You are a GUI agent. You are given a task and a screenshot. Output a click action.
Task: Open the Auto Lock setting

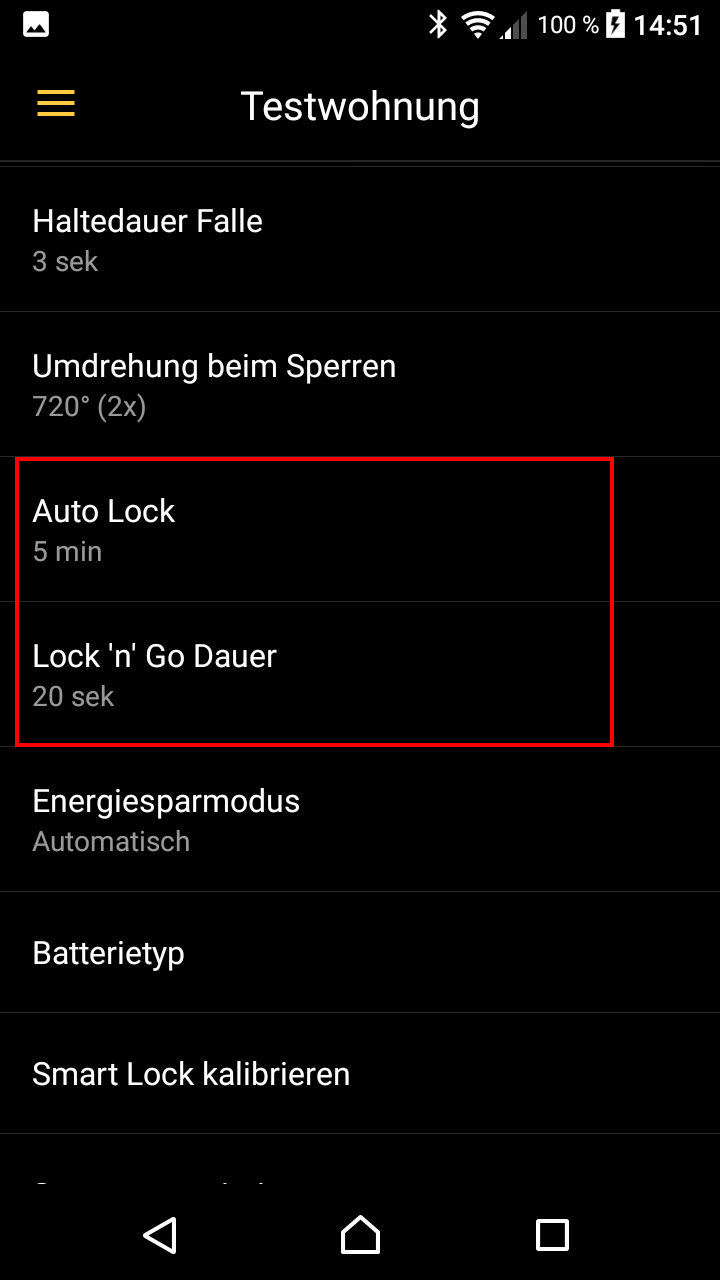[360, 529]
